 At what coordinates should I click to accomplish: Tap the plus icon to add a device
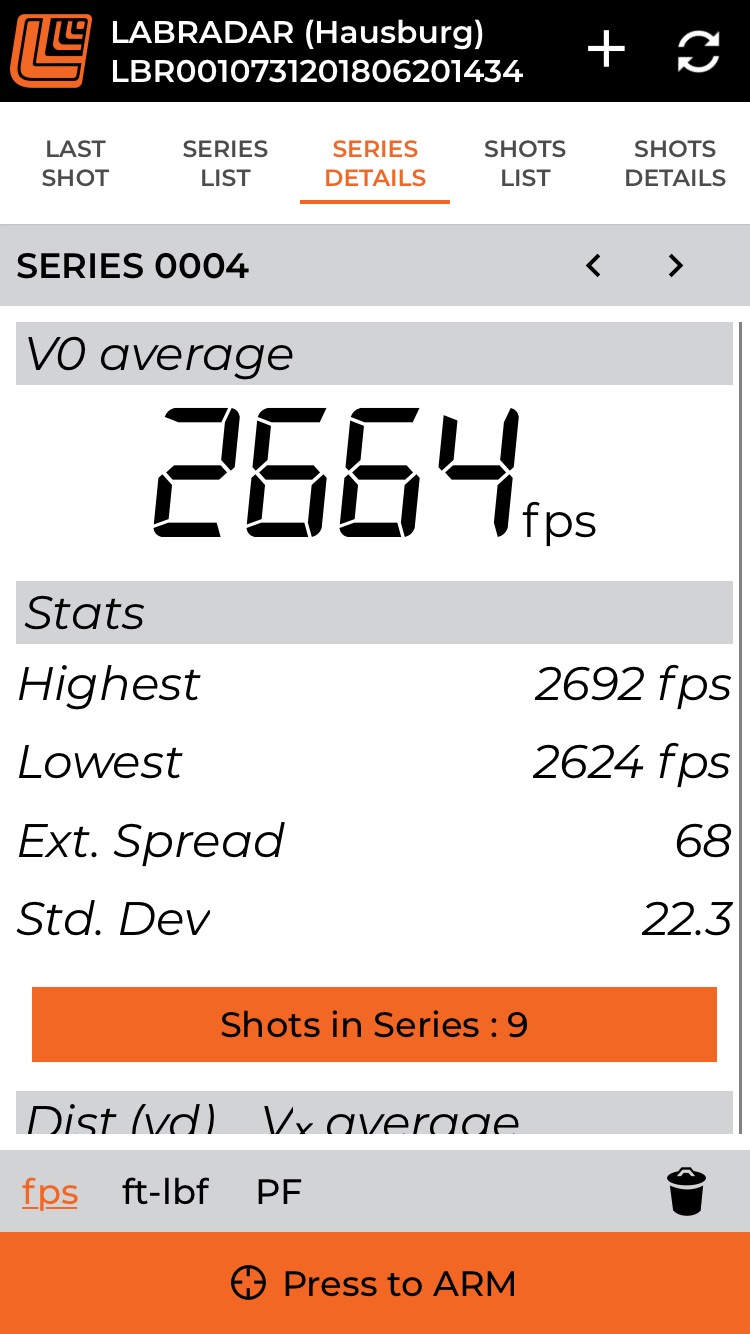pos(606,50)
